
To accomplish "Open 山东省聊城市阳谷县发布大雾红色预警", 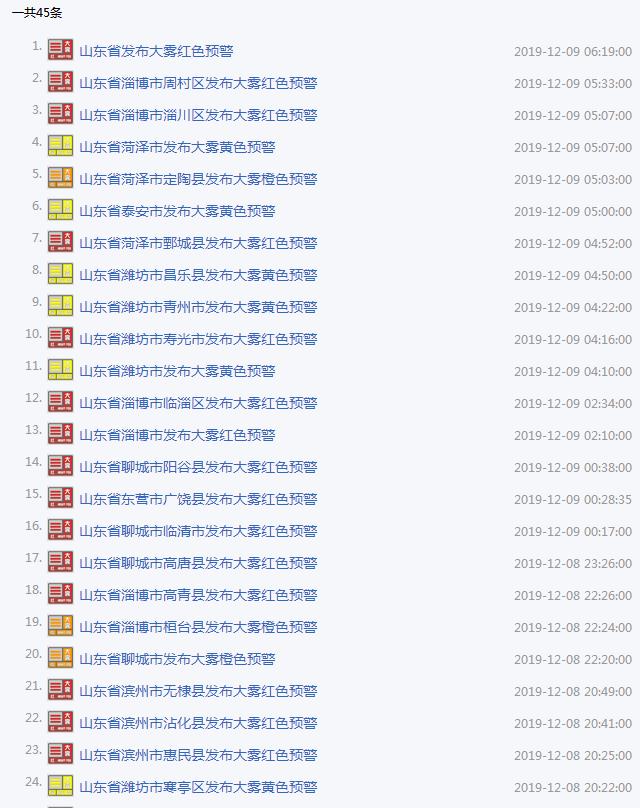I will click(198, 467).
